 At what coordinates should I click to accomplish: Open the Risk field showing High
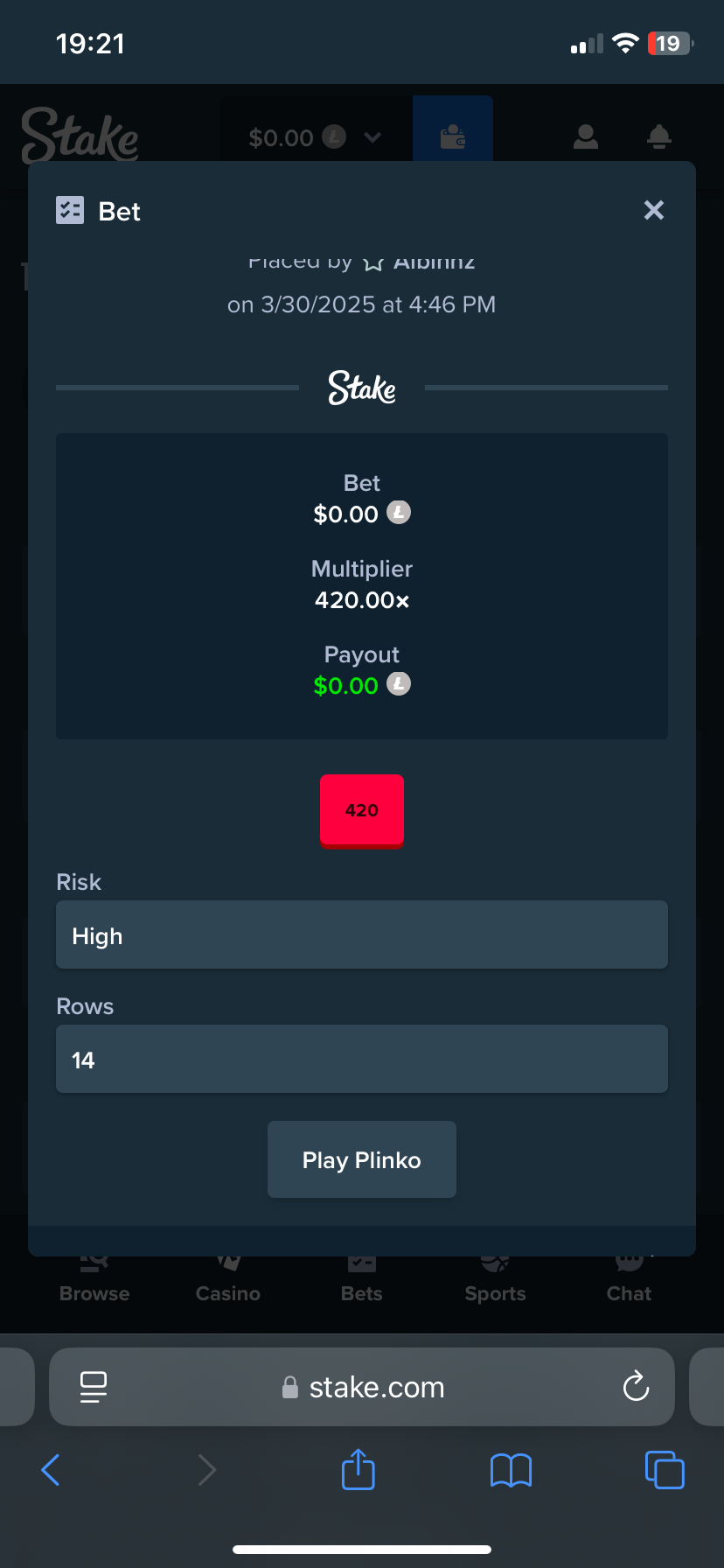pyautogui.click(x=362, y=934)
